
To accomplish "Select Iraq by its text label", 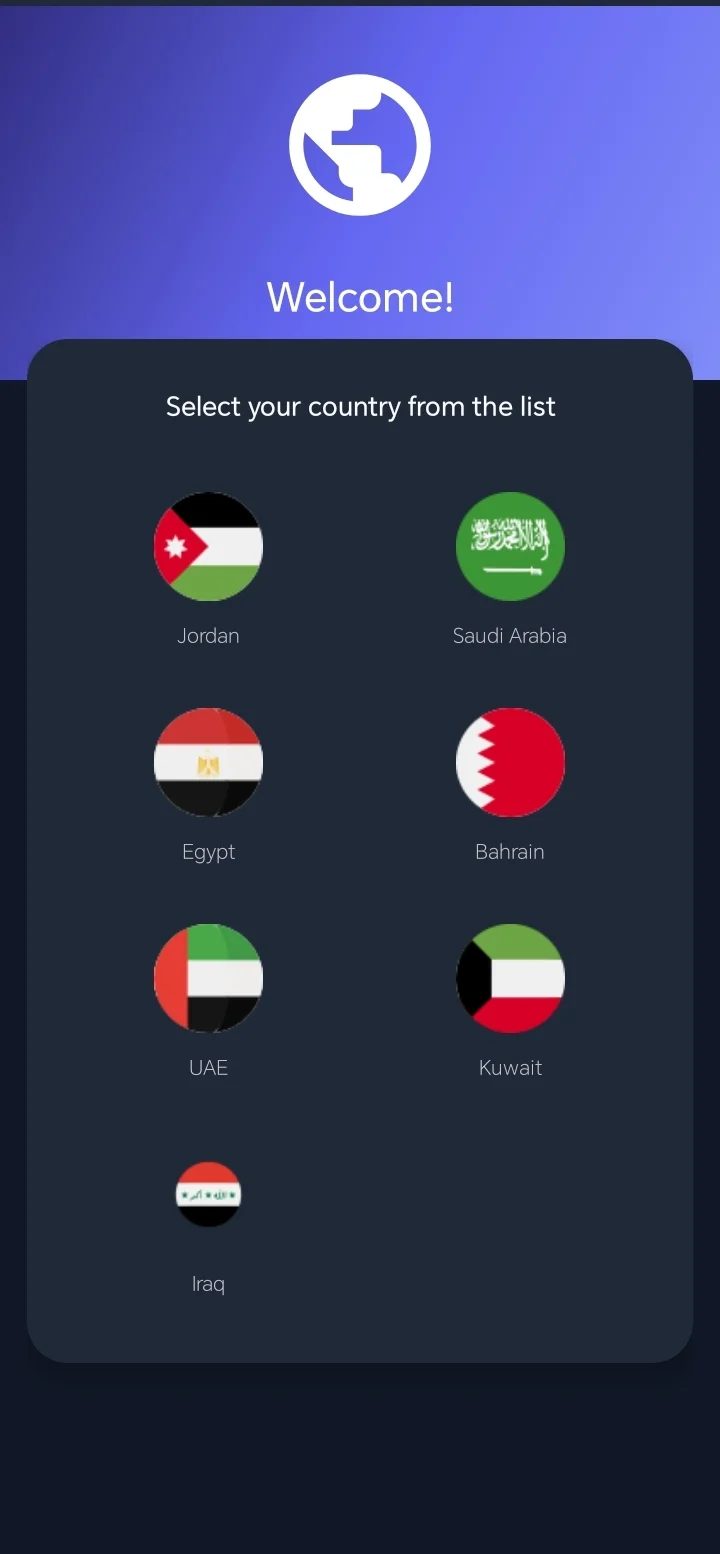I will [208, 1283].
